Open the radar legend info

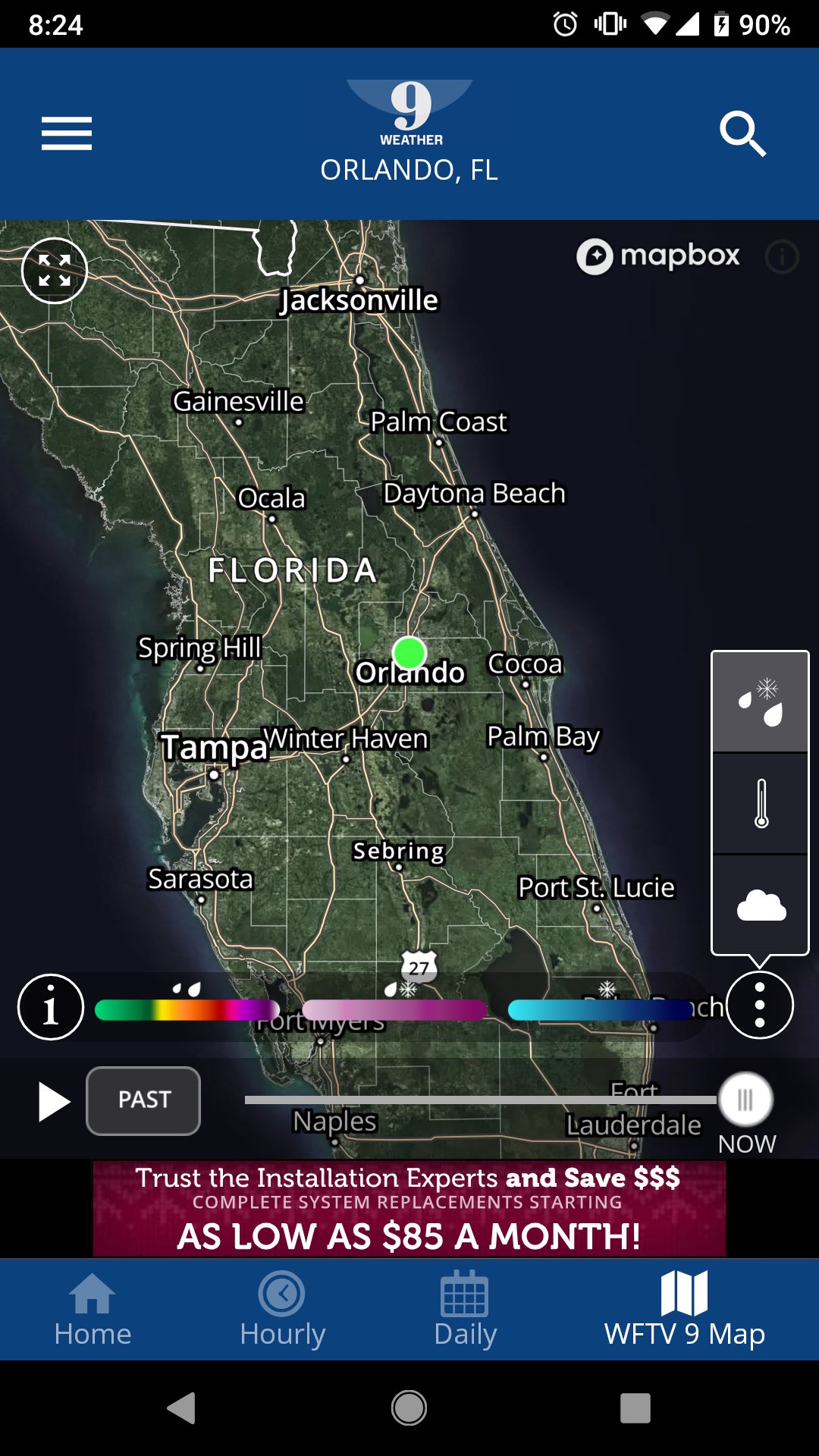[x=51, y=1007]
